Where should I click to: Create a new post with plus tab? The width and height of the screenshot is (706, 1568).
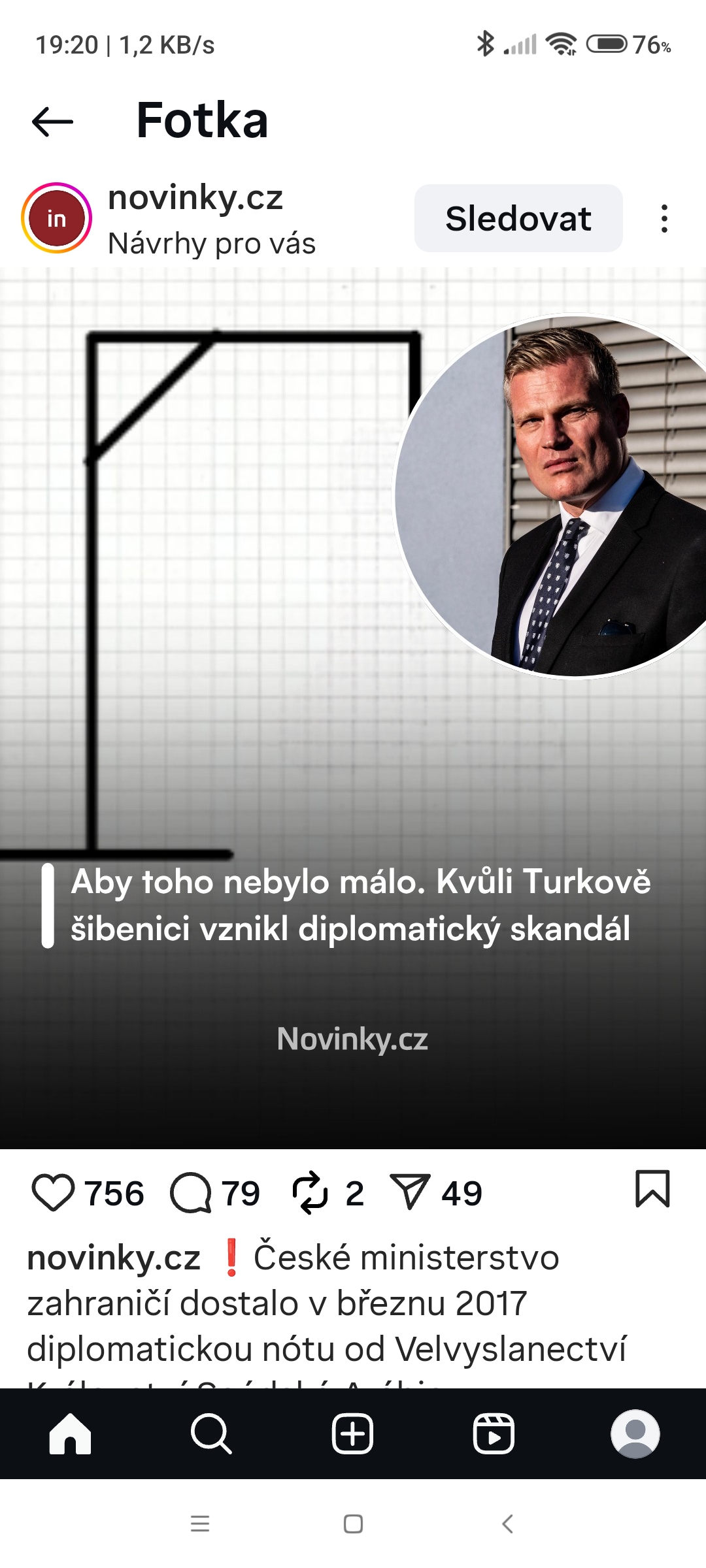click(x=352, y=1433)
